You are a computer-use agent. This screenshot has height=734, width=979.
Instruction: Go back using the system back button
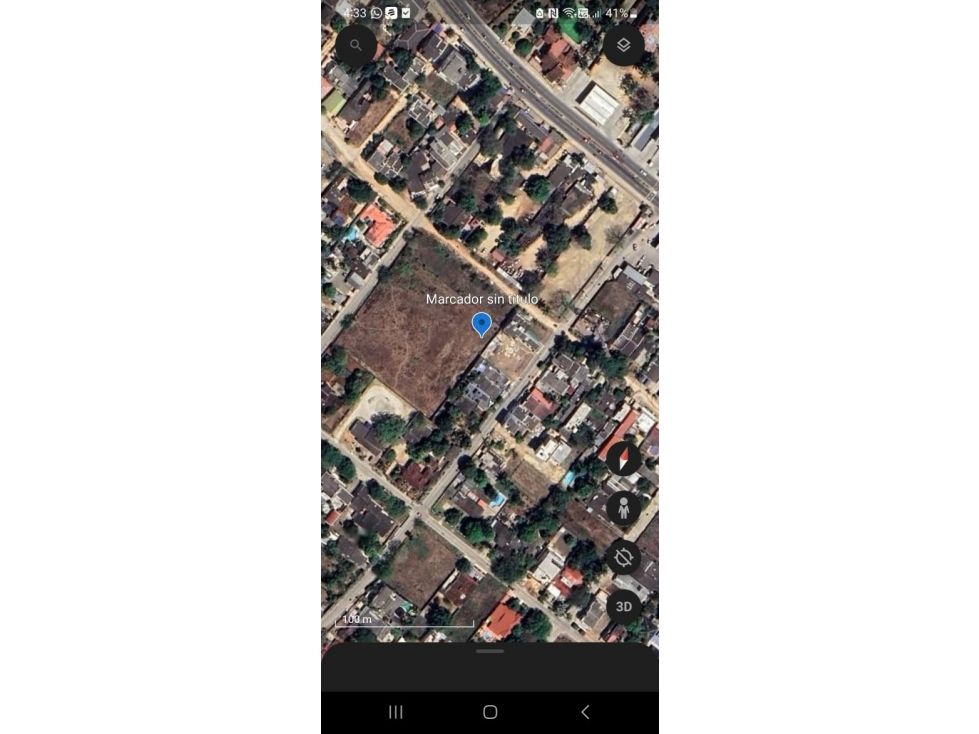(585, 712)
